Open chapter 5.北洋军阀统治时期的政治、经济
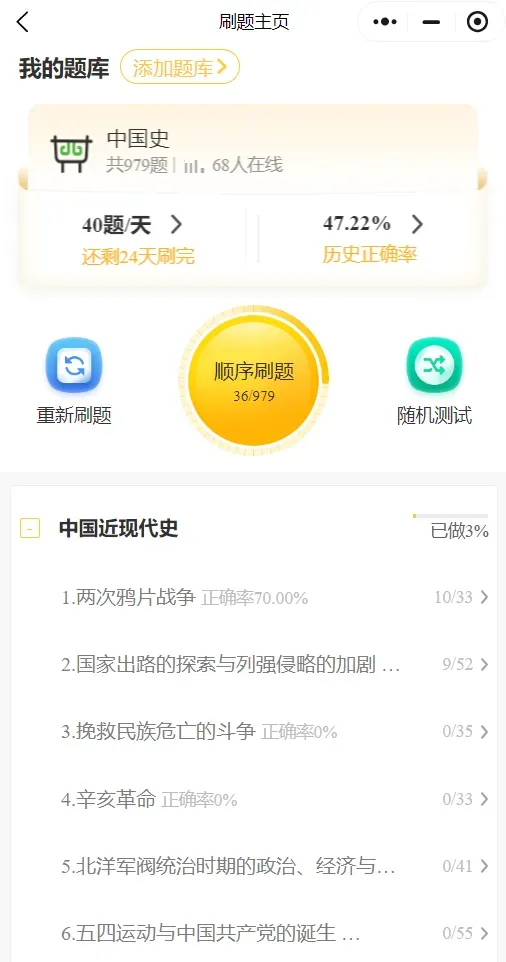Viewport: 506px width, 962px height. click(253, 866)
